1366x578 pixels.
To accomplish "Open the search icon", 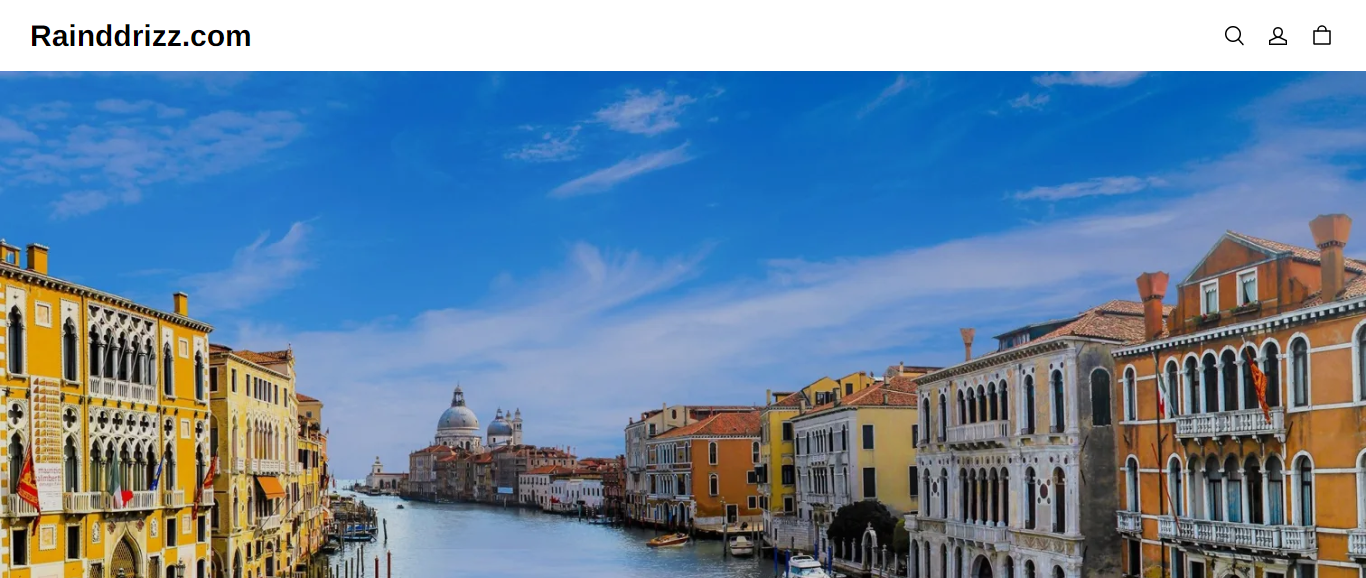I will coord(1234,36).
